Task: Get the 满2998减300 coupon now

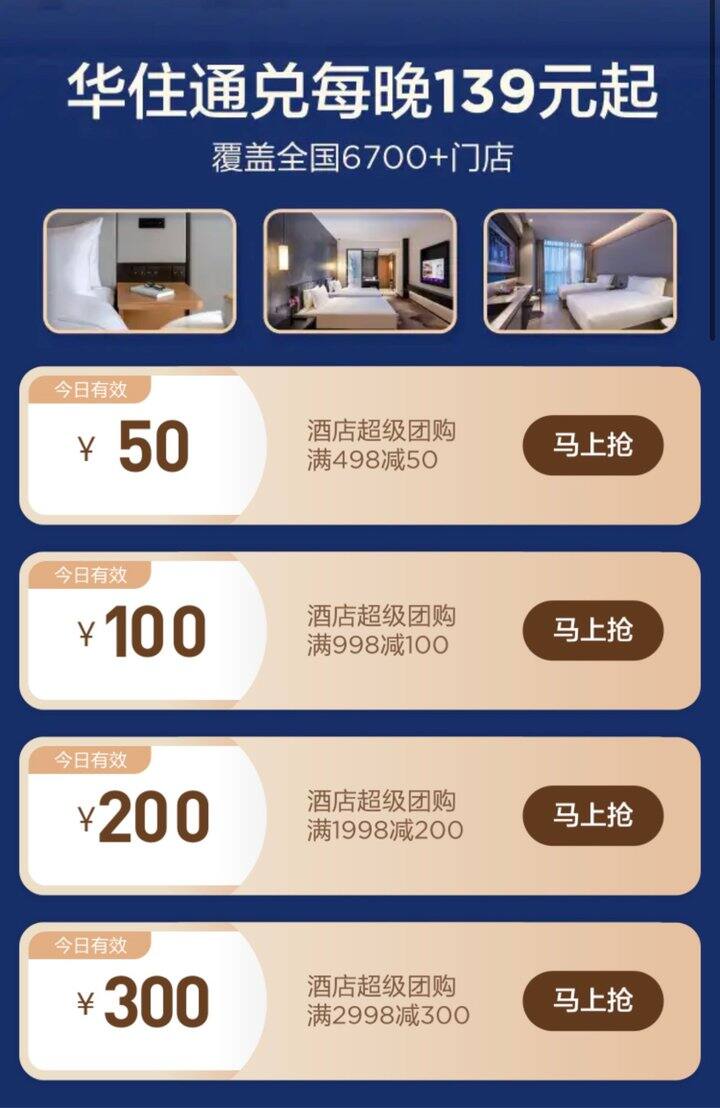Action: point(593,1000)
